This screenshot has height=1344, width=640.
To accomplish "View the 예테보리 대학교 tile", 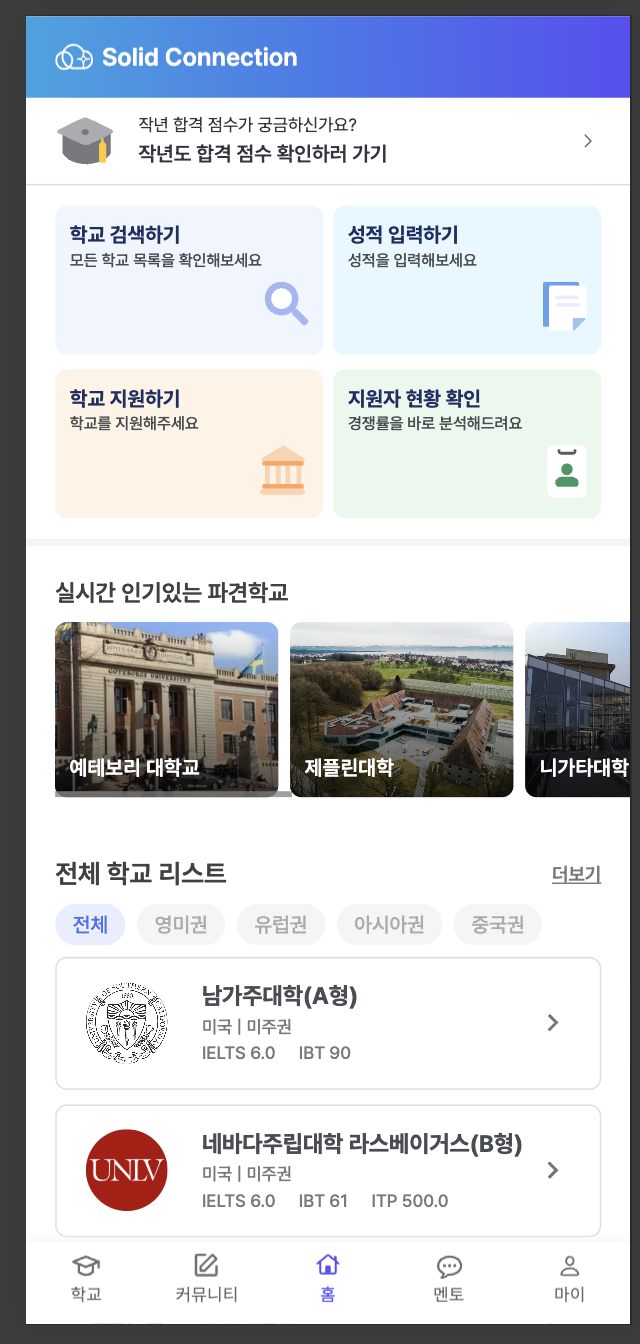I will [x=166, y=709].
